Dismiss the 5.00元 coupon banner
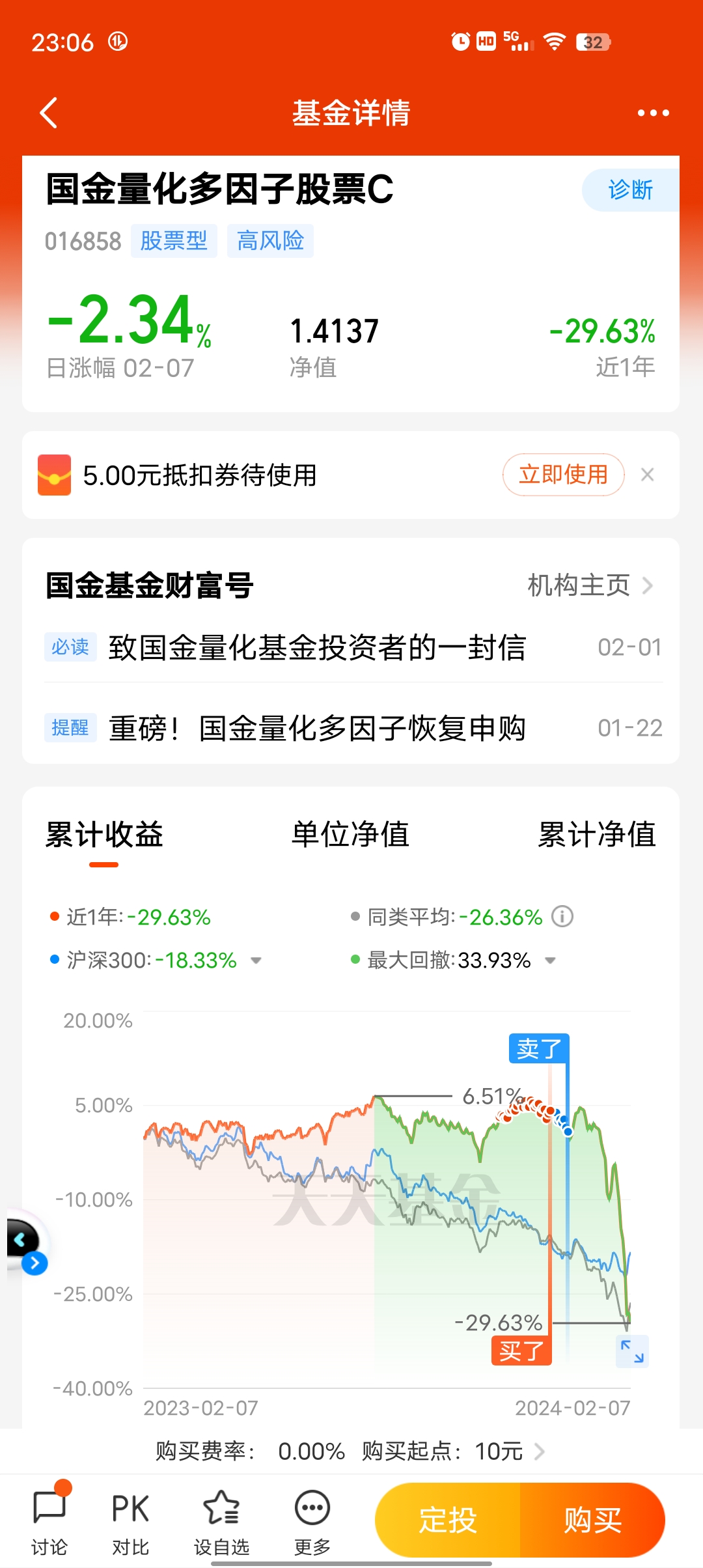Image resolution: width=703 pixels, height=1568 pixels. tap(647, 475)
